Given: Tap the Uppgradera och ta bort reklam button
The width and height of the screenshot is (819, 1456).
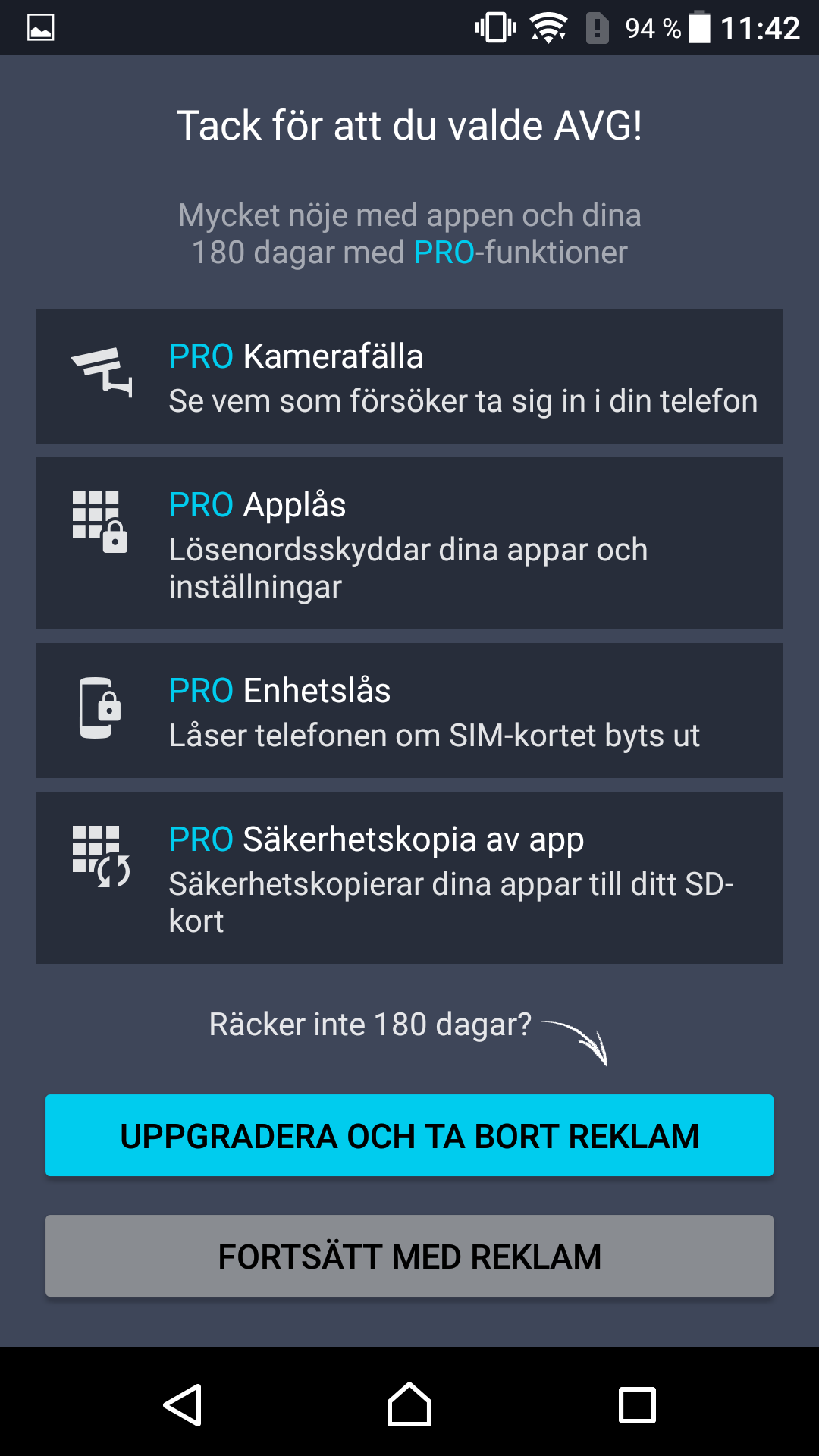Looking at the screenshot, I should point(409,1135).
